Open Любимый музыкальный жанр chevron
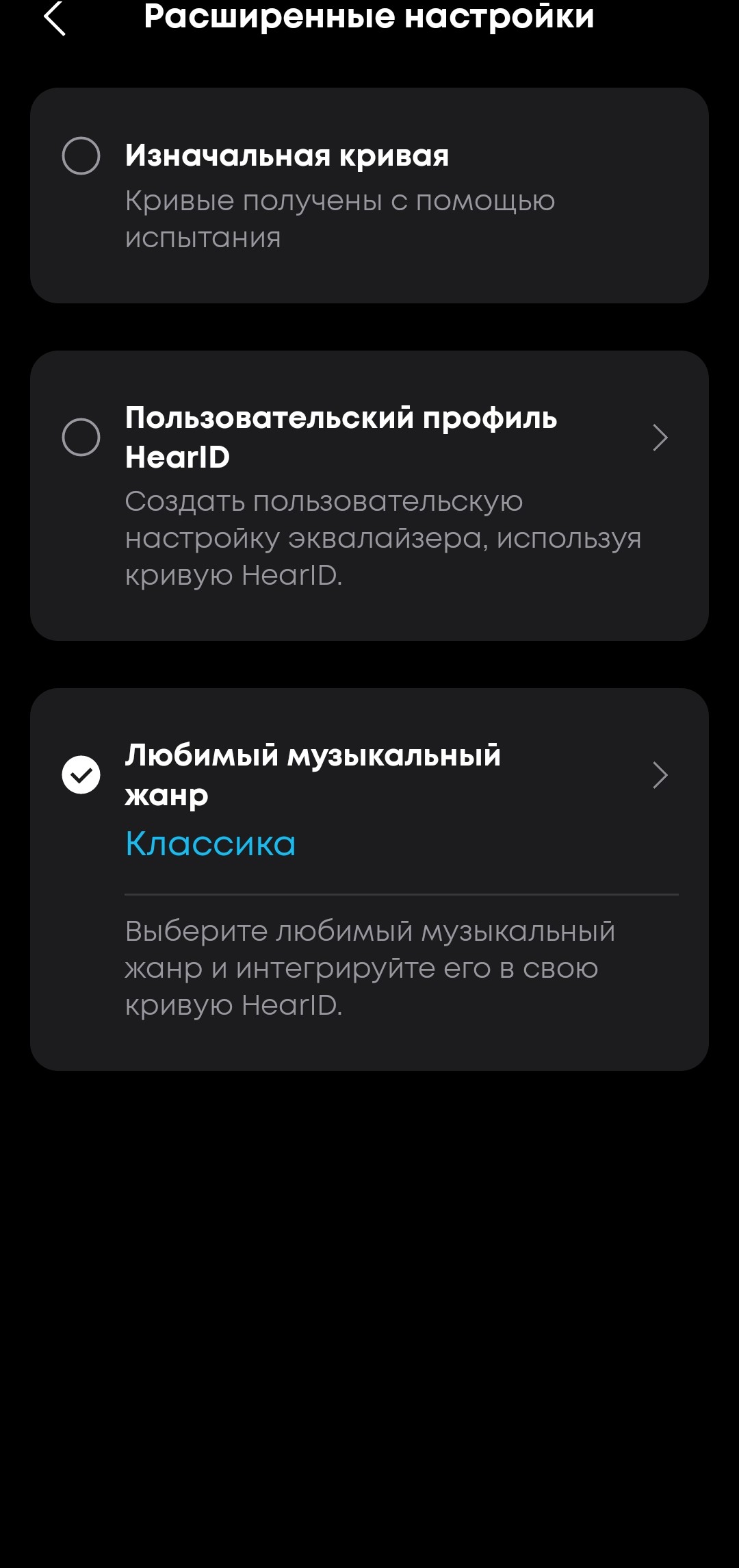This screenshot has width=739, height=1568. coord(660,775)
